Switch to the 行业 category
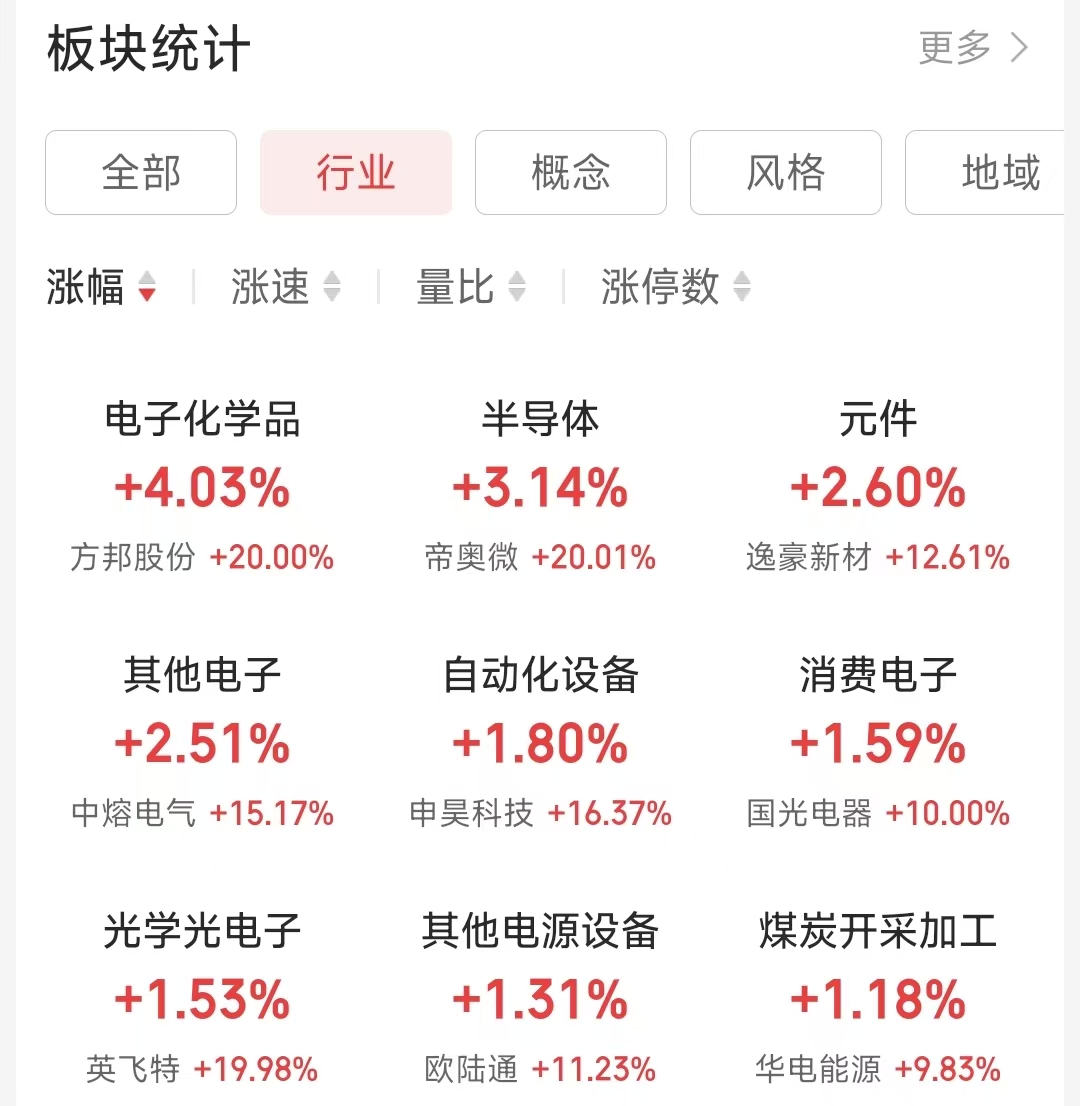This screenshot has width=1080, height=1106. click(356, 173)
